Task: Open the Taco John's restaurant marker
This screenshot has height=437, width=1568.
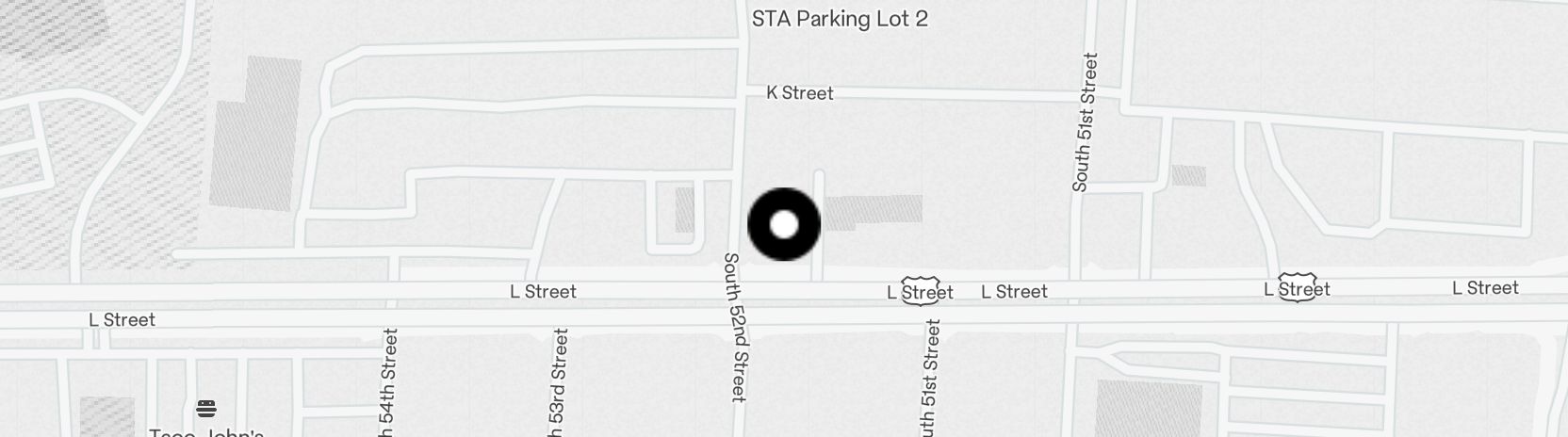Action: click(x=206, y=409)
